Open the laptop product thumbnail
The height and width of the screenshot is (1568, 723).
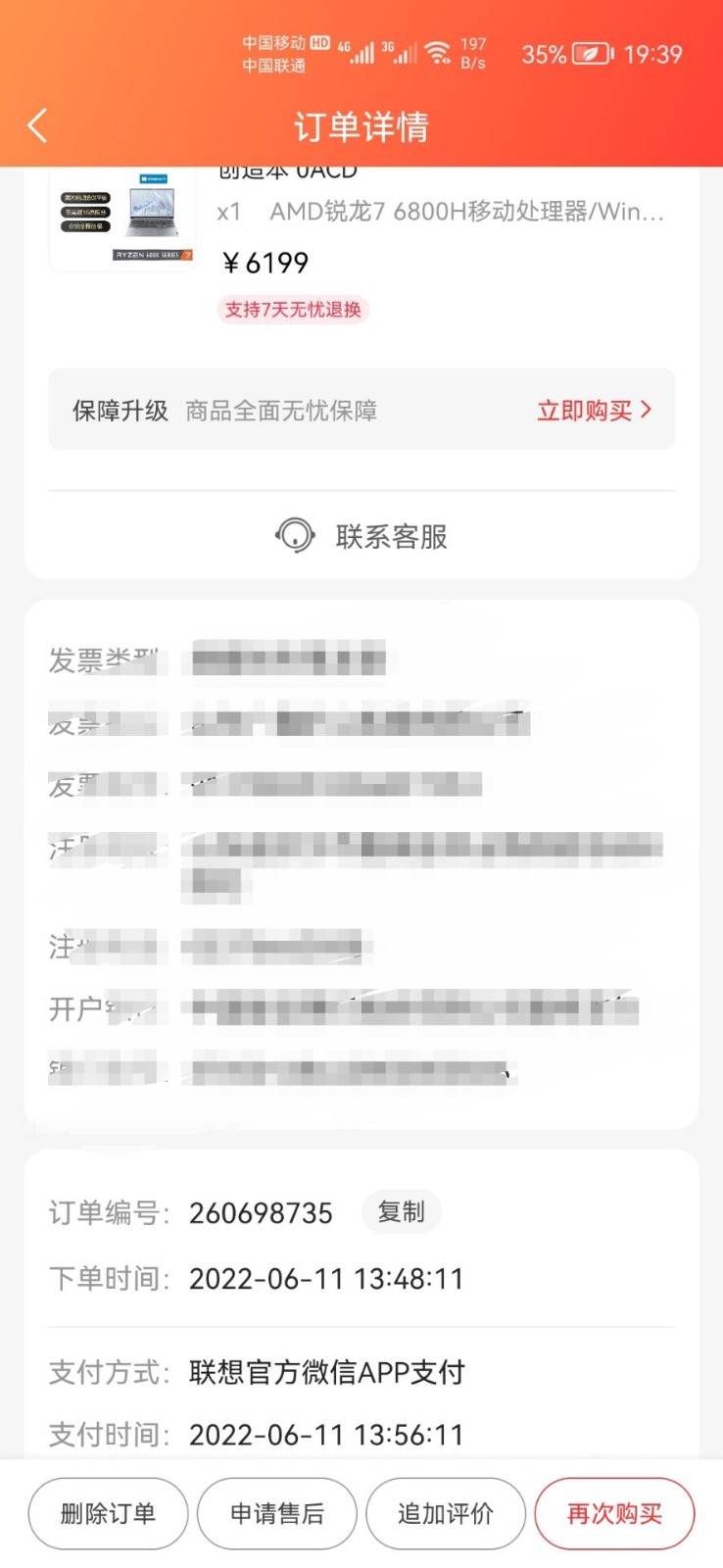click(122, 220)
